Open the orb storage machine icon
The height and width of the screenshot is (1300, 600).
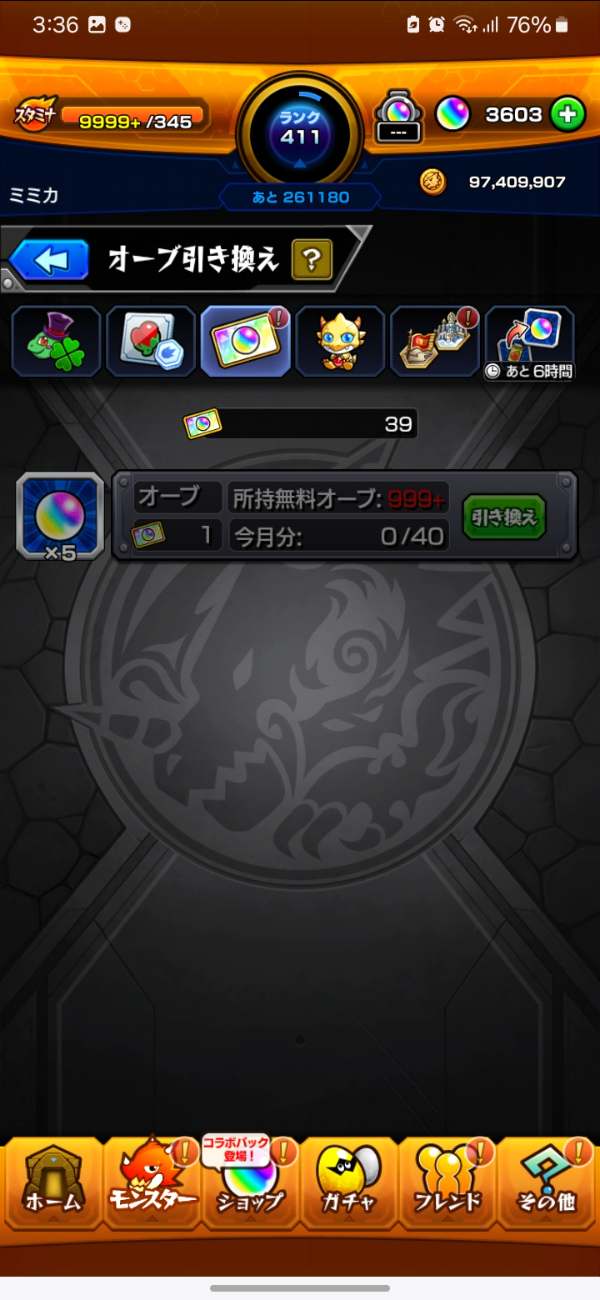coord(400,119)
